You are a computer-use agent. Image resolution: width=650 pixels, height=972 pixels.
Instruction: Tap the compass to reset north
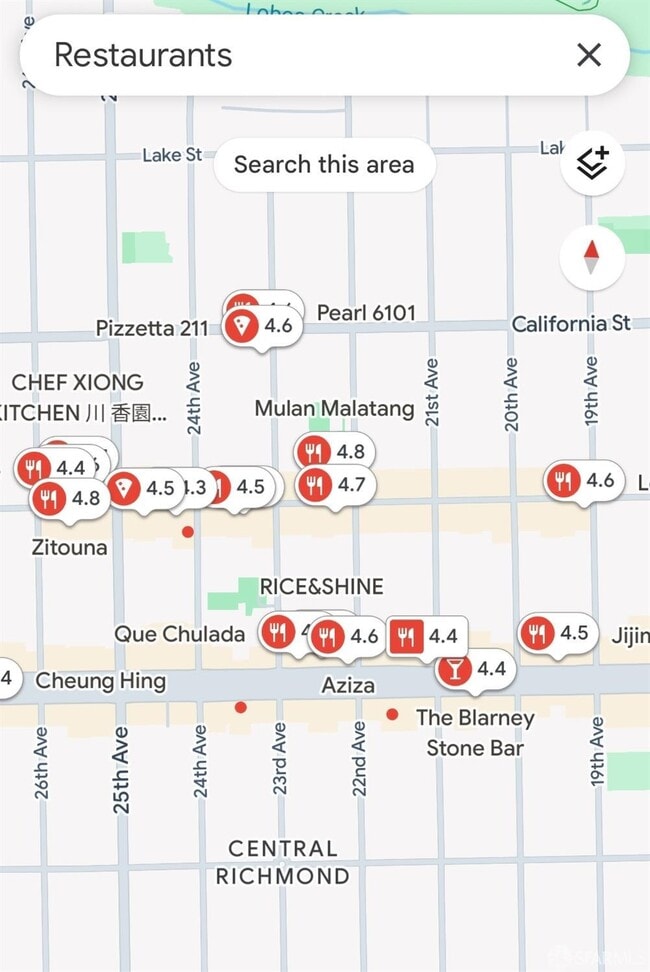[x=592, y=258]
